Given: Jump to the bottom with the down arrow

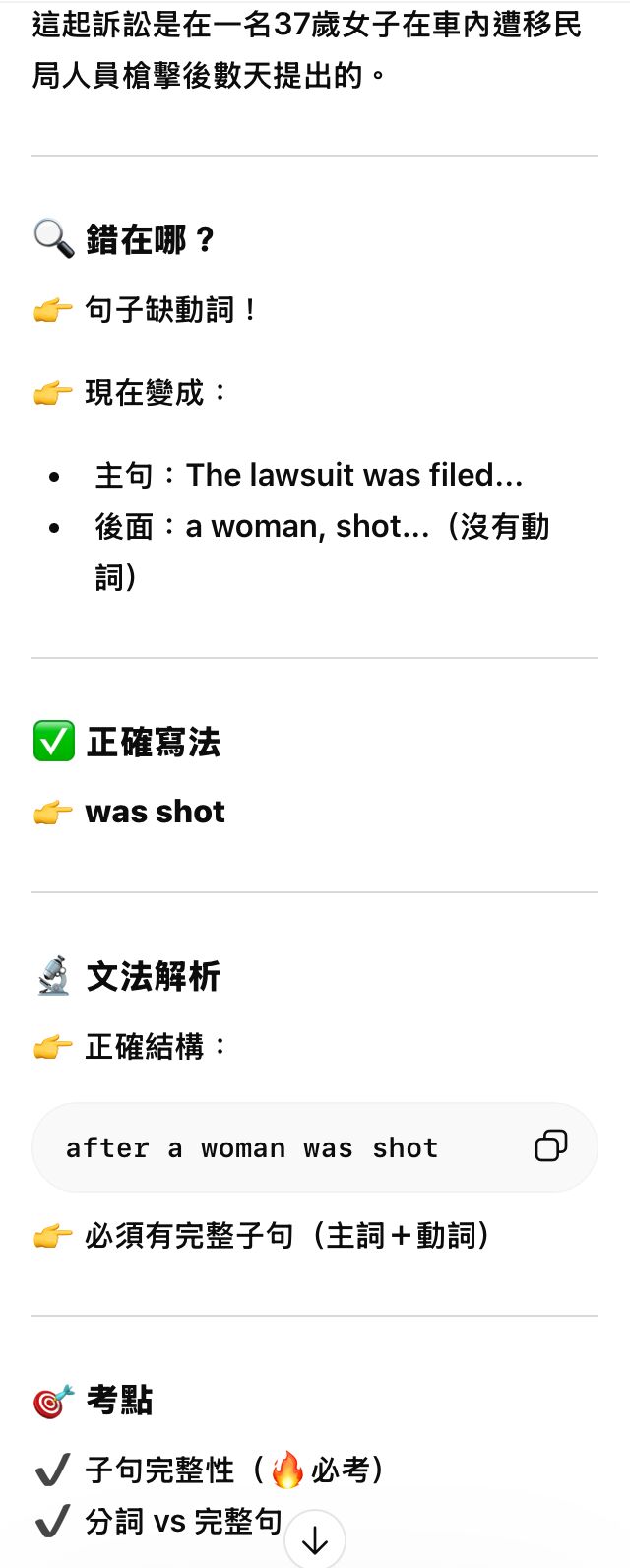Looking at the screenshot, I should click(315, 1539).
